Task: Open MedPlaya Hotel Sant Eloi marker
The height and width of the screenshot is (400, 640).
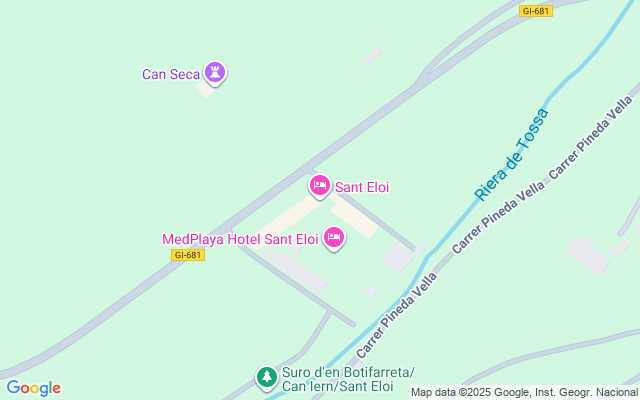Action: 334,238
